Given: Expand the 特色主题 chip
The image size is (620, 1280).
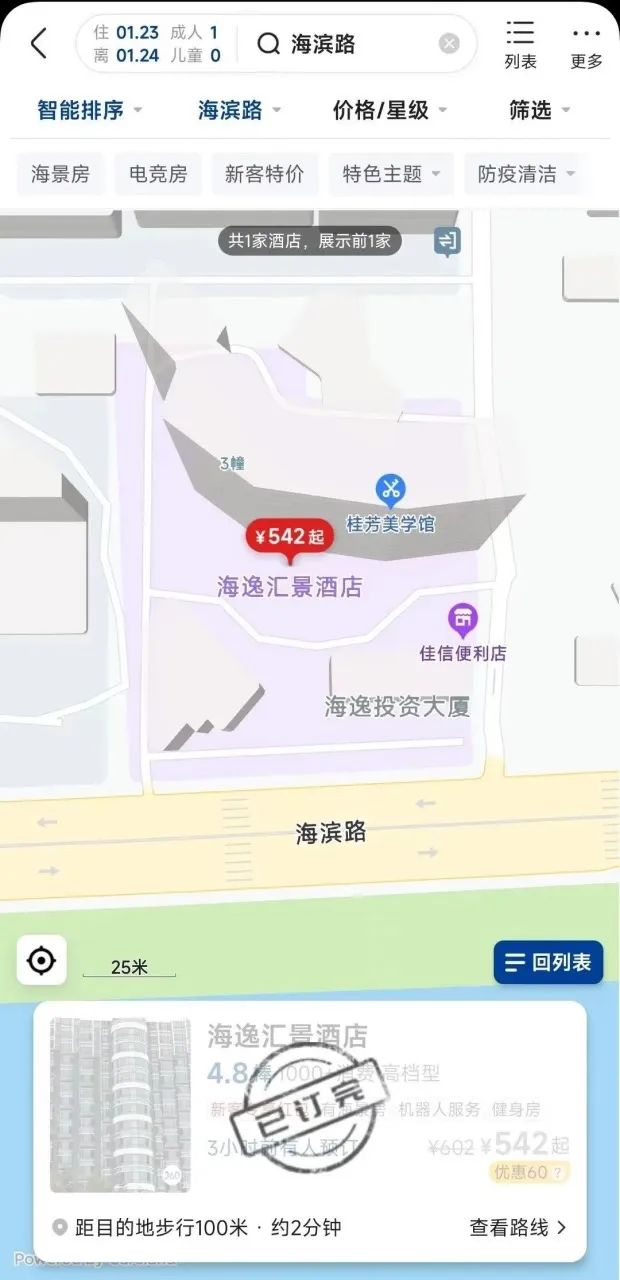Looking at the screenshot, I should (391, 174).
